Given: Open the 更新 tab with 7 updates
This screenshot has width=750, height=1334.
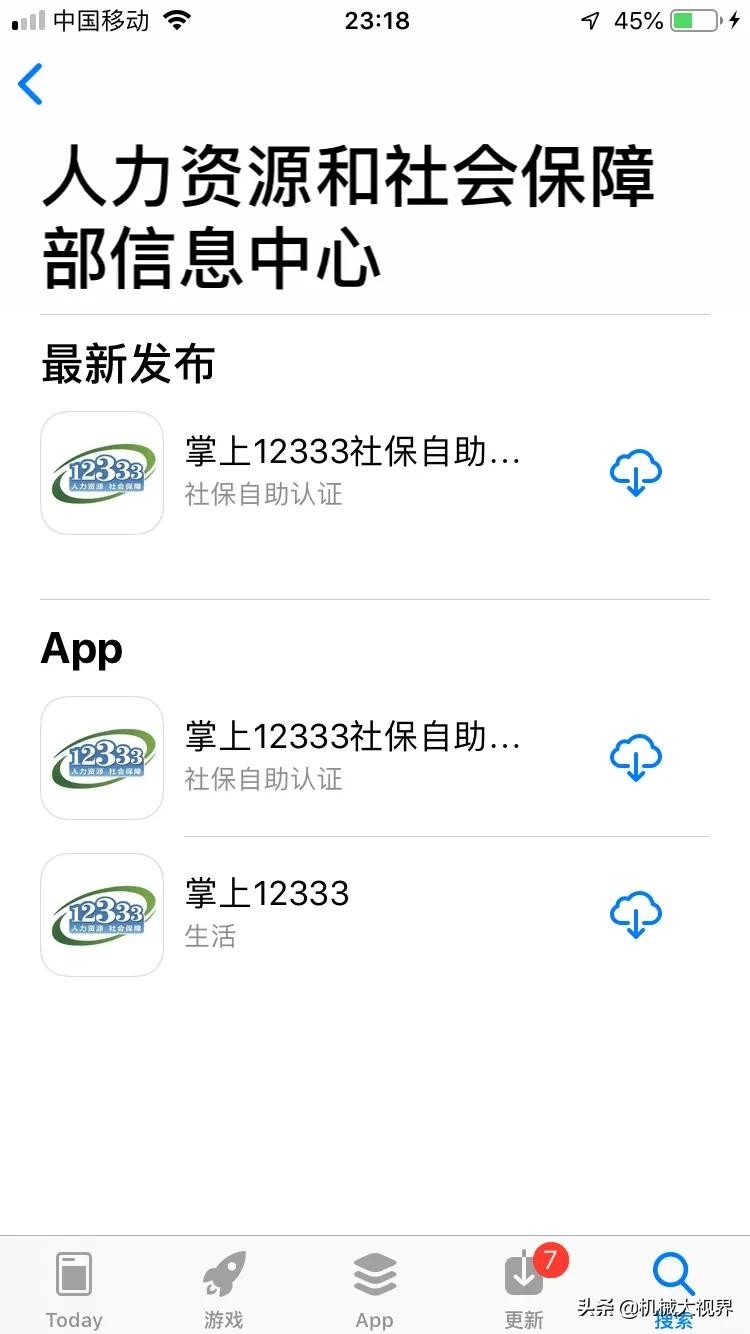Looking at the screenshot, I should pyautogui.click(x=525, y=1288).
